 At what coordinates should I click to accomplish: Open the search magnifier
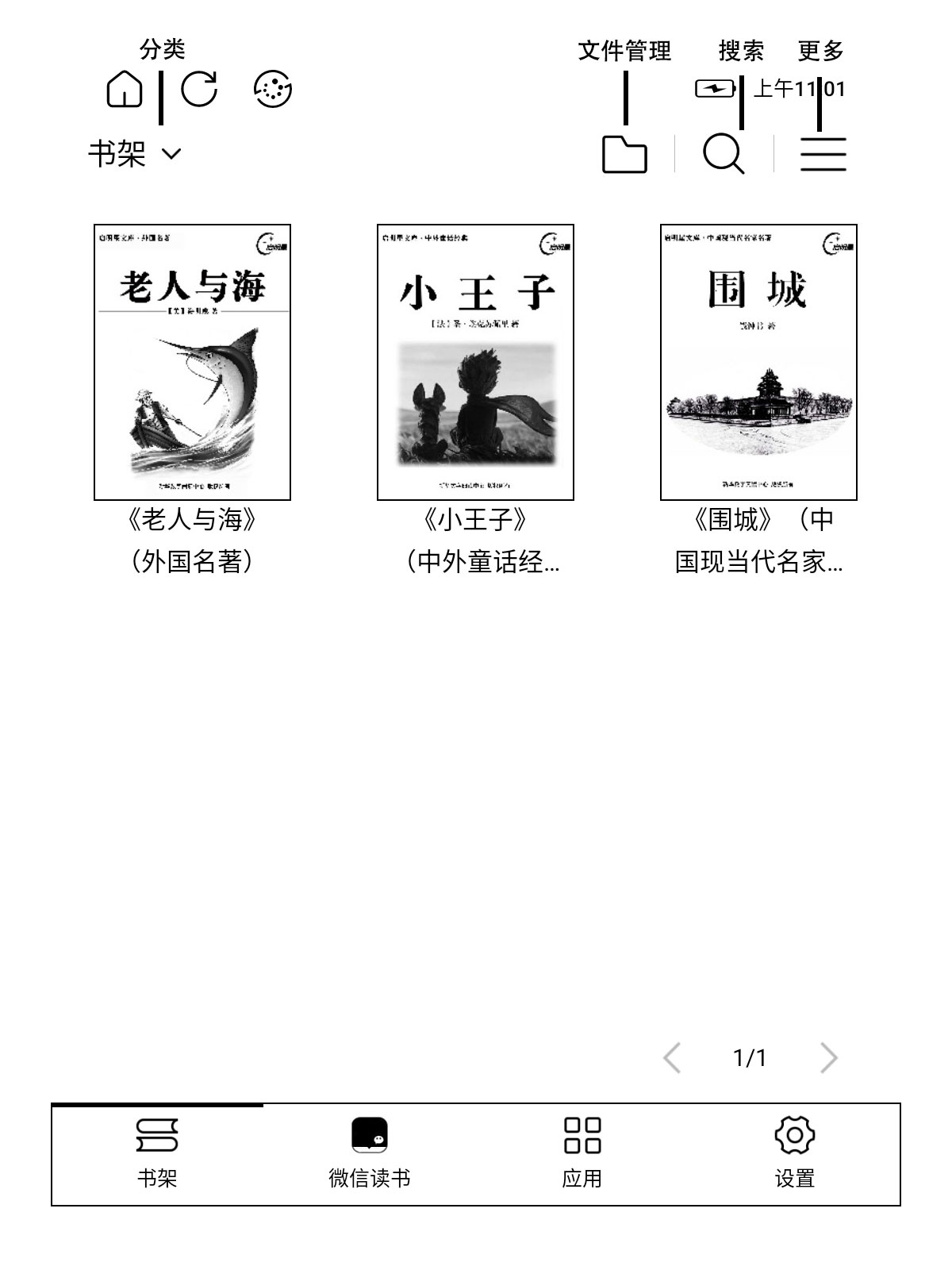pos(723,154)
